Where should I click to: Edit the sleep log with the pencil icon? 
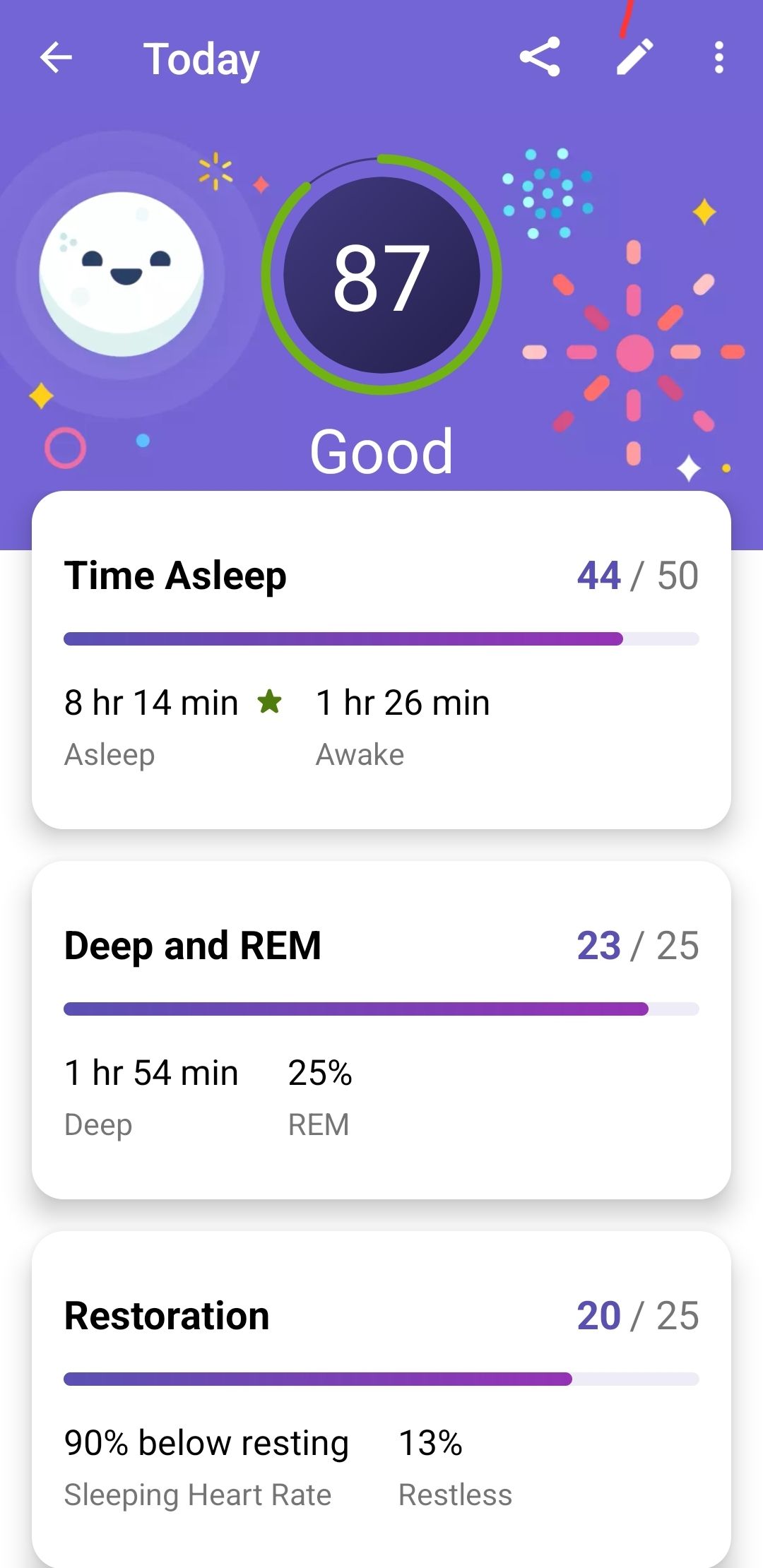pos(634,57)
